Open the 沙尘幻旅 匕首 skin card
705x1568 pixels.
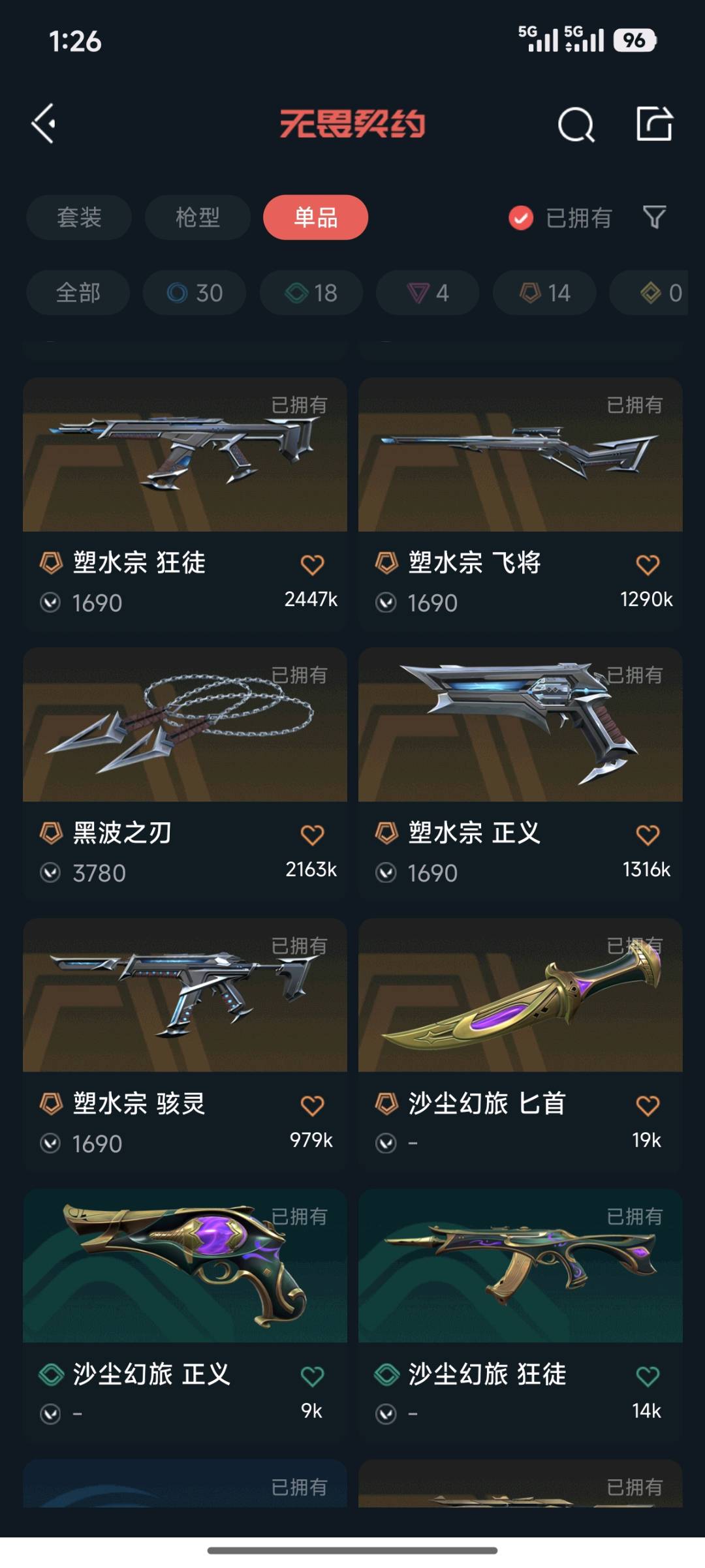[520, 1044]
